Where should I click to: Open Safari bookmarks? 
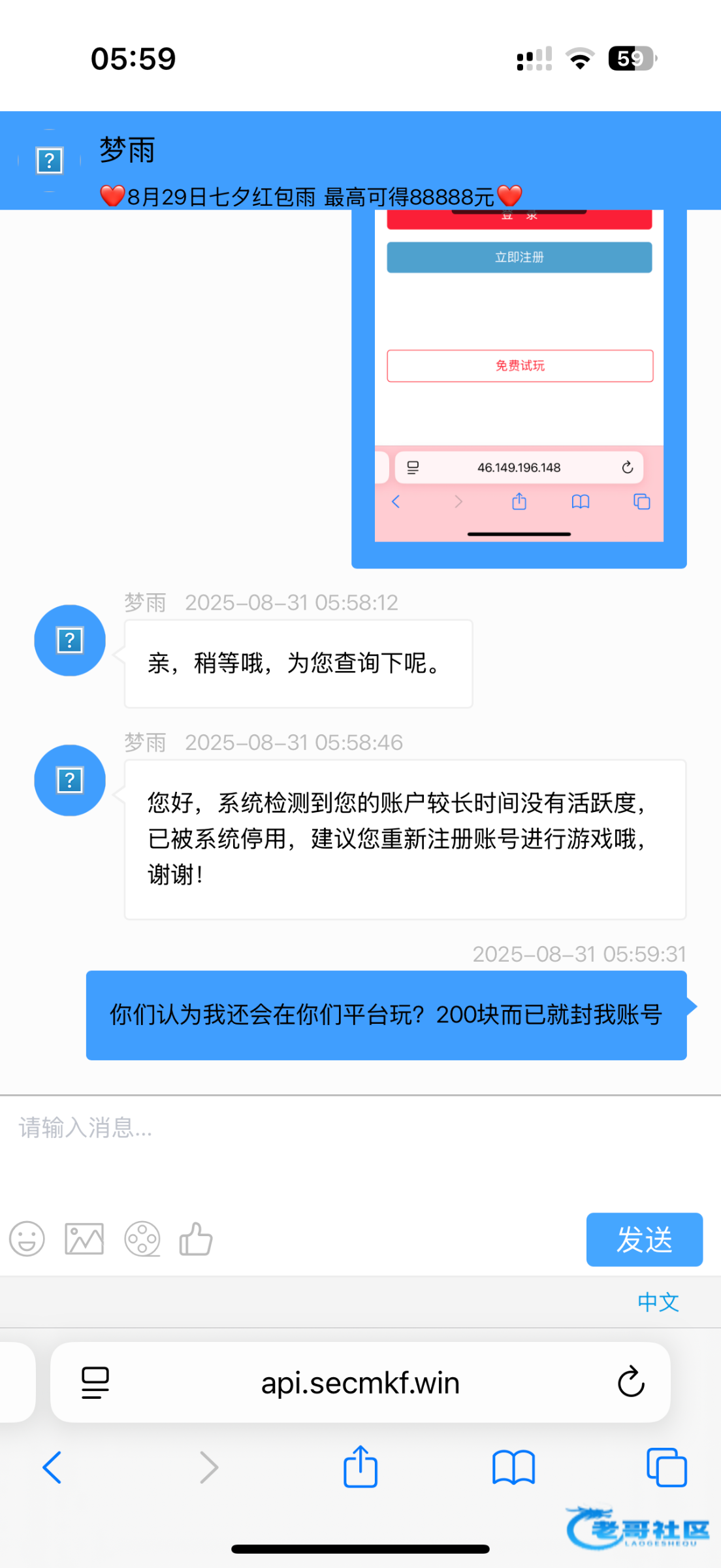click(513, 1467)
